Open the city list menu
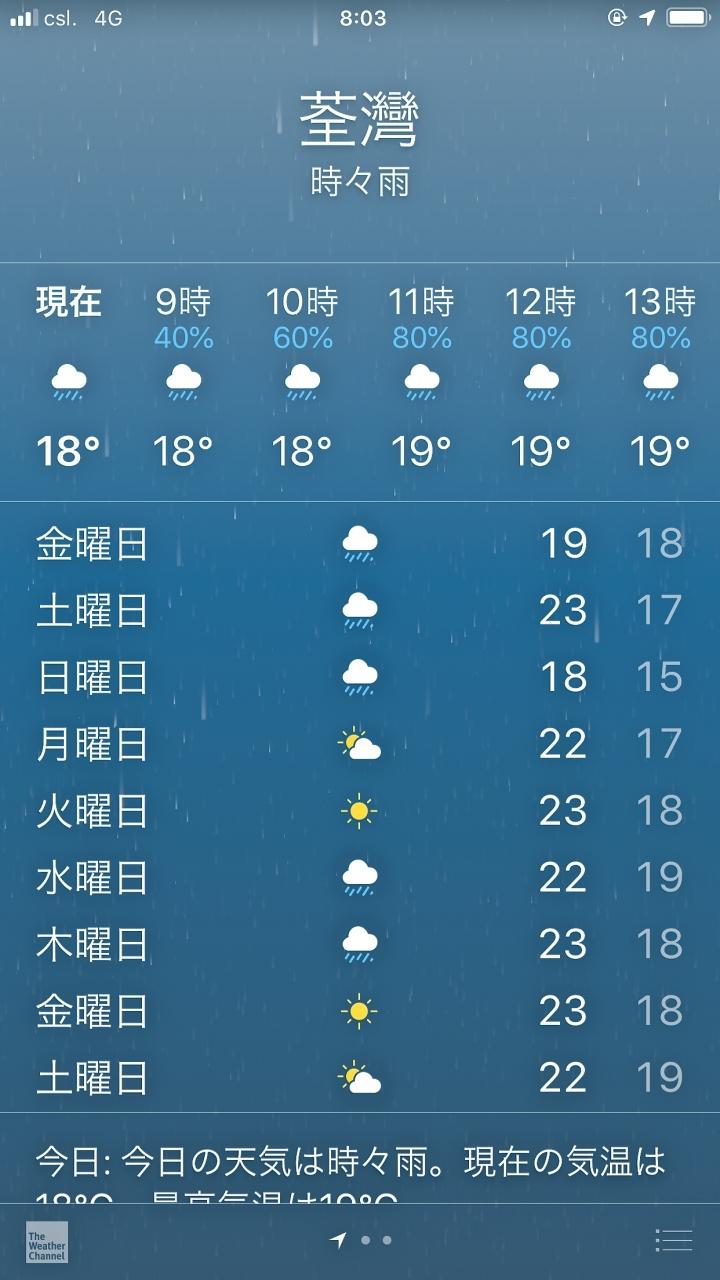The image size is (720, 1280). click(673, 1241)
